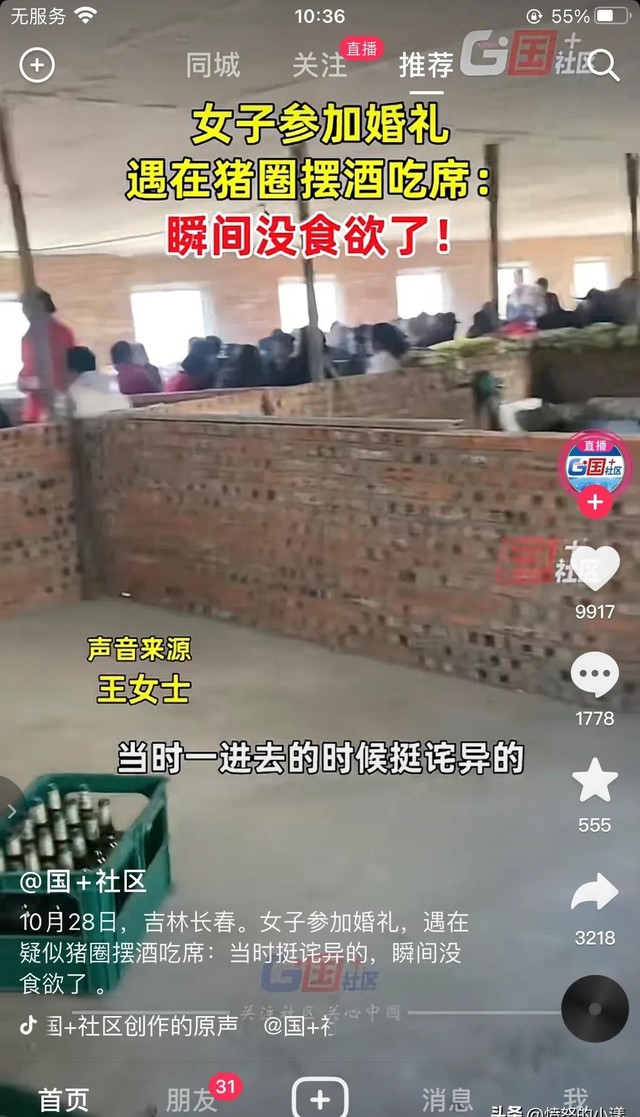Open the 国+社区创作的原声 sound link

[140, 1025]
